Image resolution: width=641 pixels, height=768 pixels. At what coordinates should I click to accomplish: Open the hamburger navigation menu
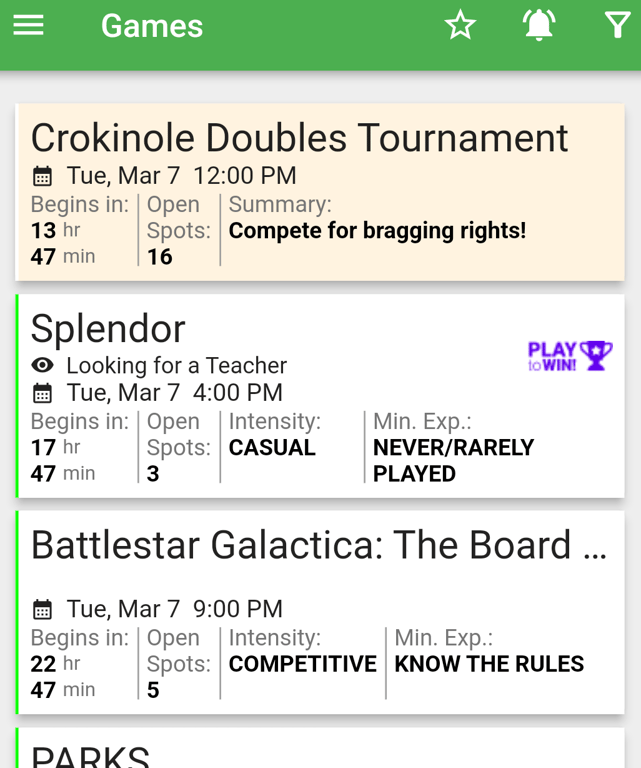[x=28, y=25]
